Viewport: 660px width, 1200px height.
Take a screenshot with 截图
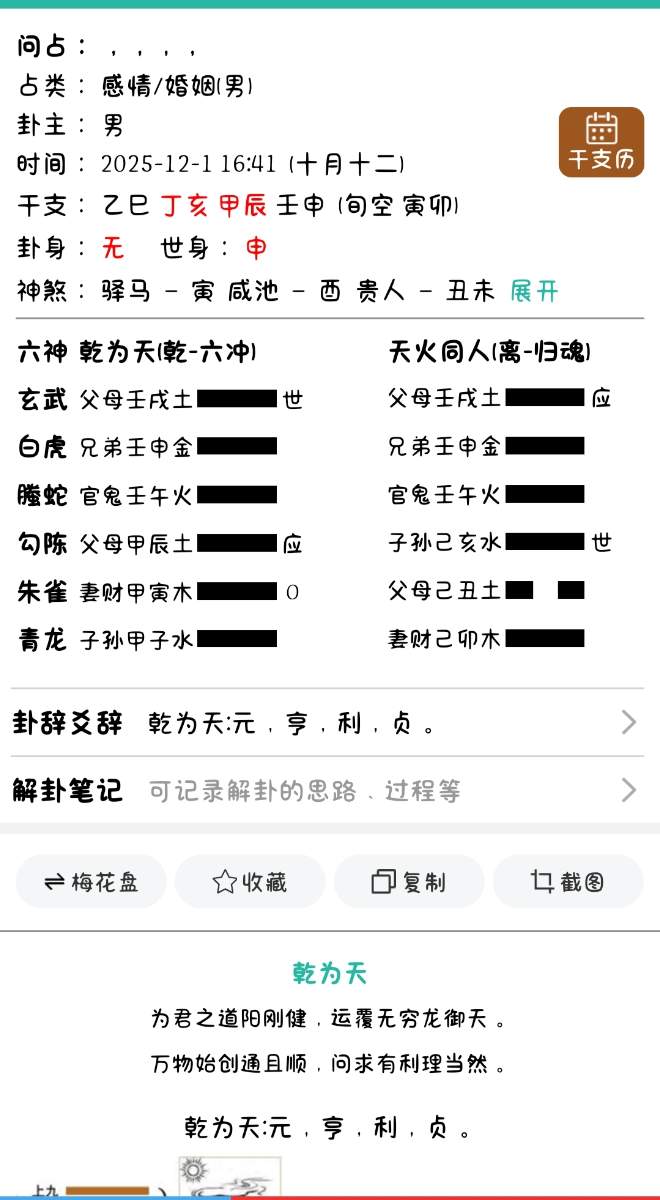(567, 882)
